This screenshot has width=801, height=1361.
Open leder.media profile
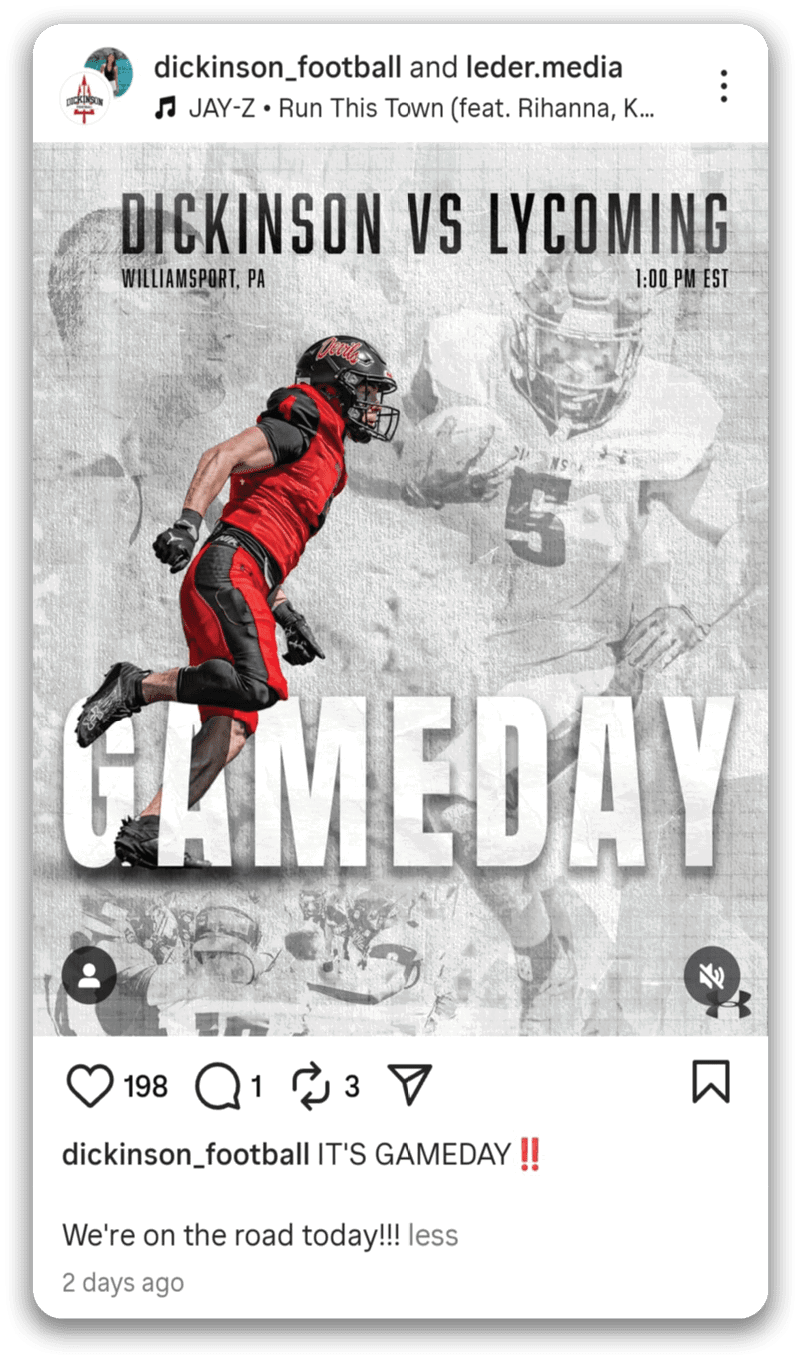click(x=544, y=68)
